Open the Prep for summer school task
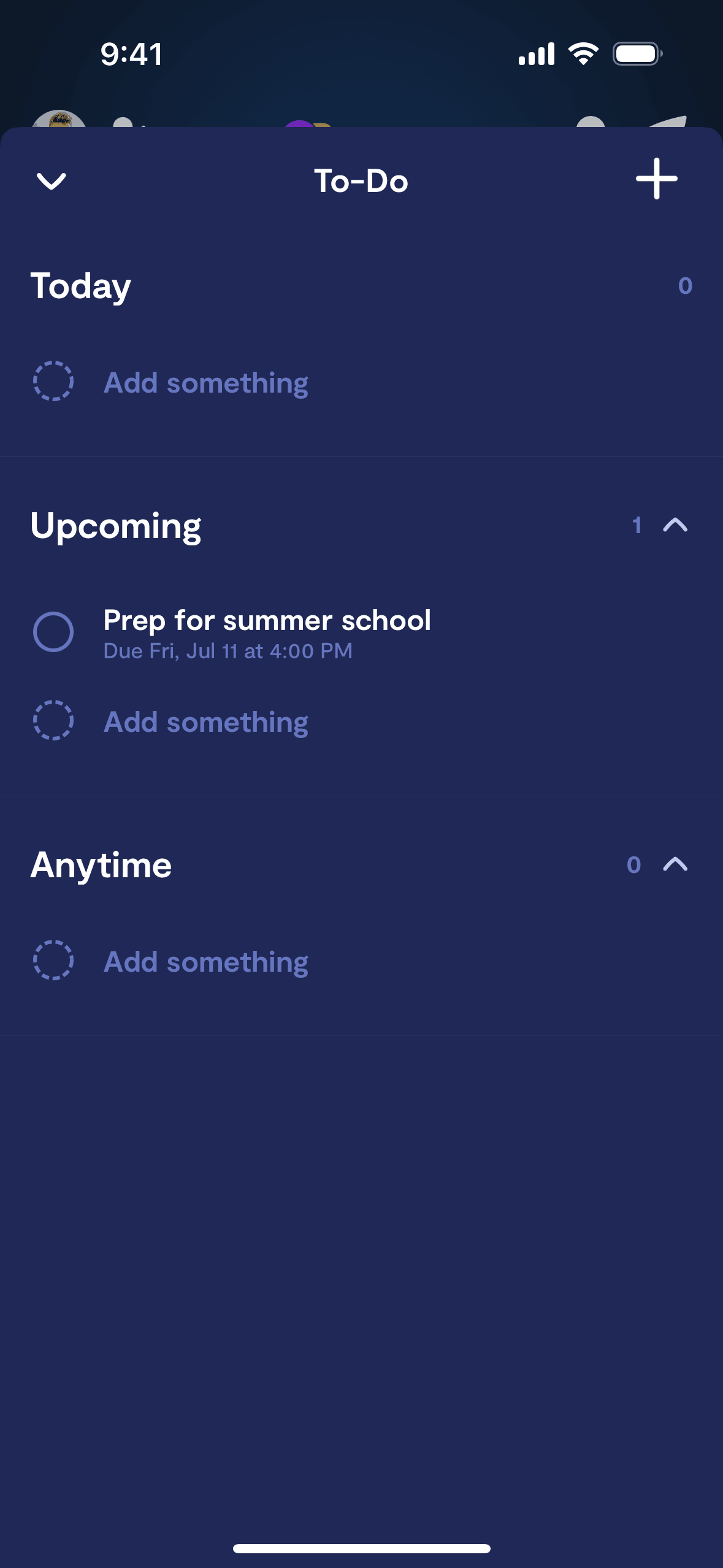The image size is (723, 1568). tap(267, 633)
